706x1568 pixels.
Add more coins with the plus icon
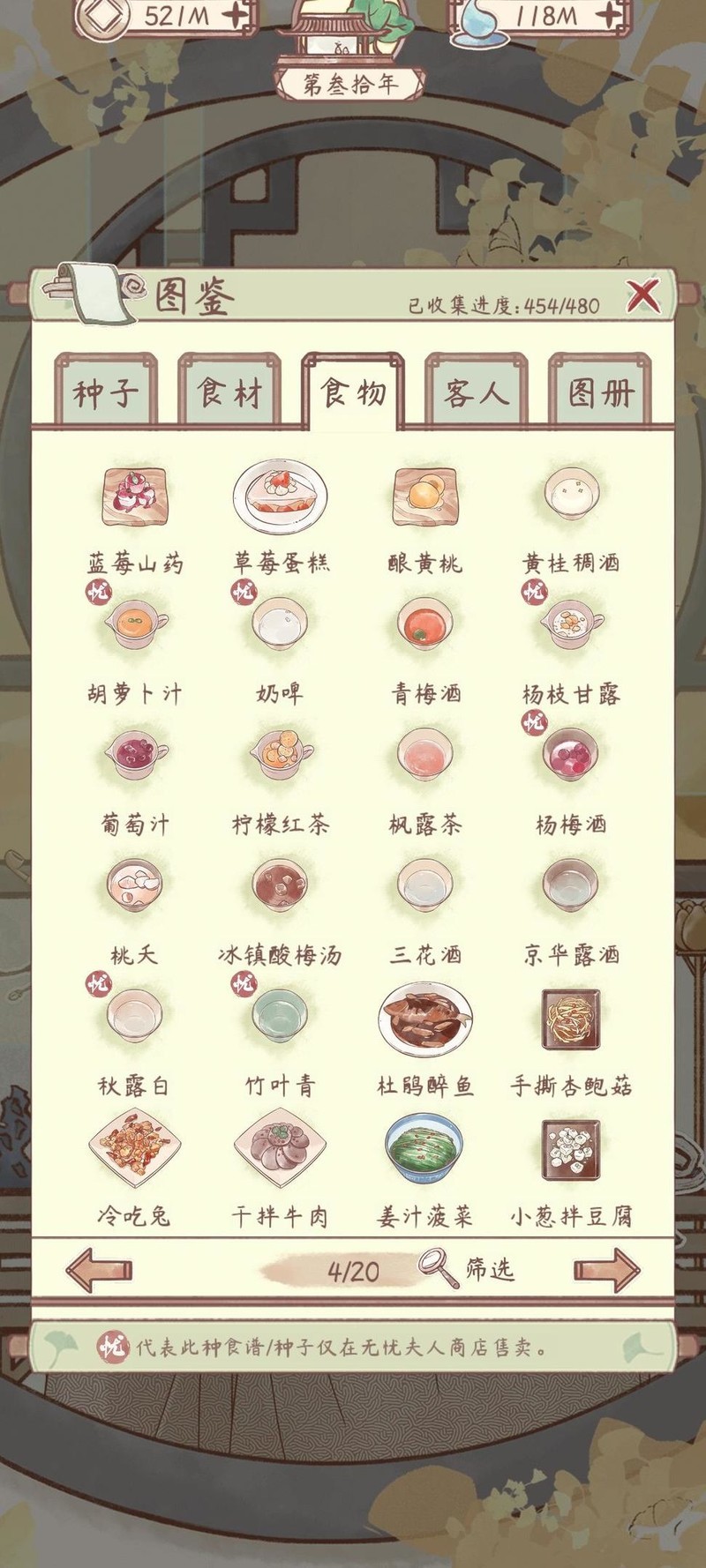[235, 15]
